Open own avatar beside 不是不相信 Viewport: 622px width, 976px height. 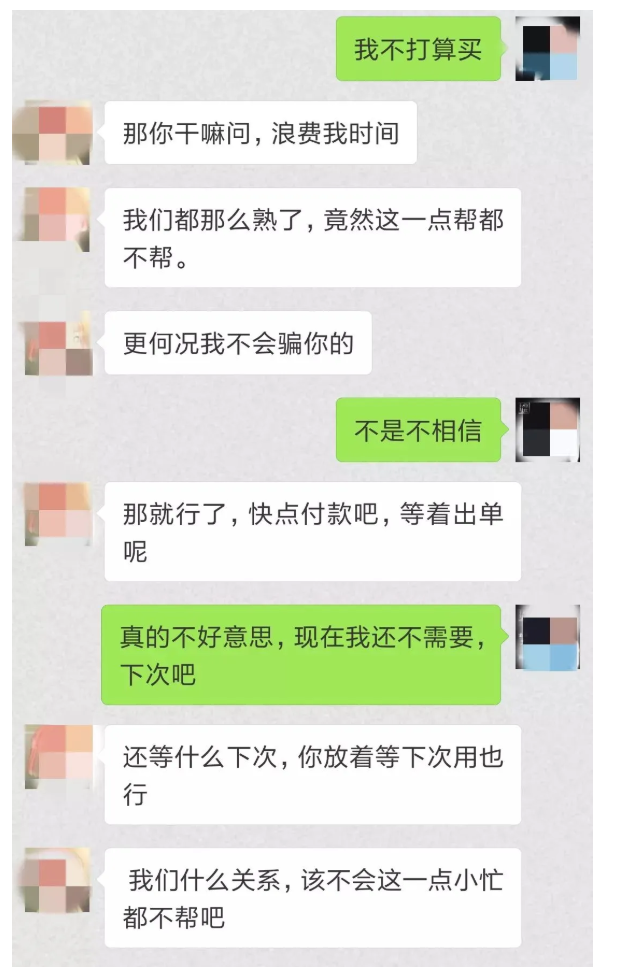pos(547,430)
